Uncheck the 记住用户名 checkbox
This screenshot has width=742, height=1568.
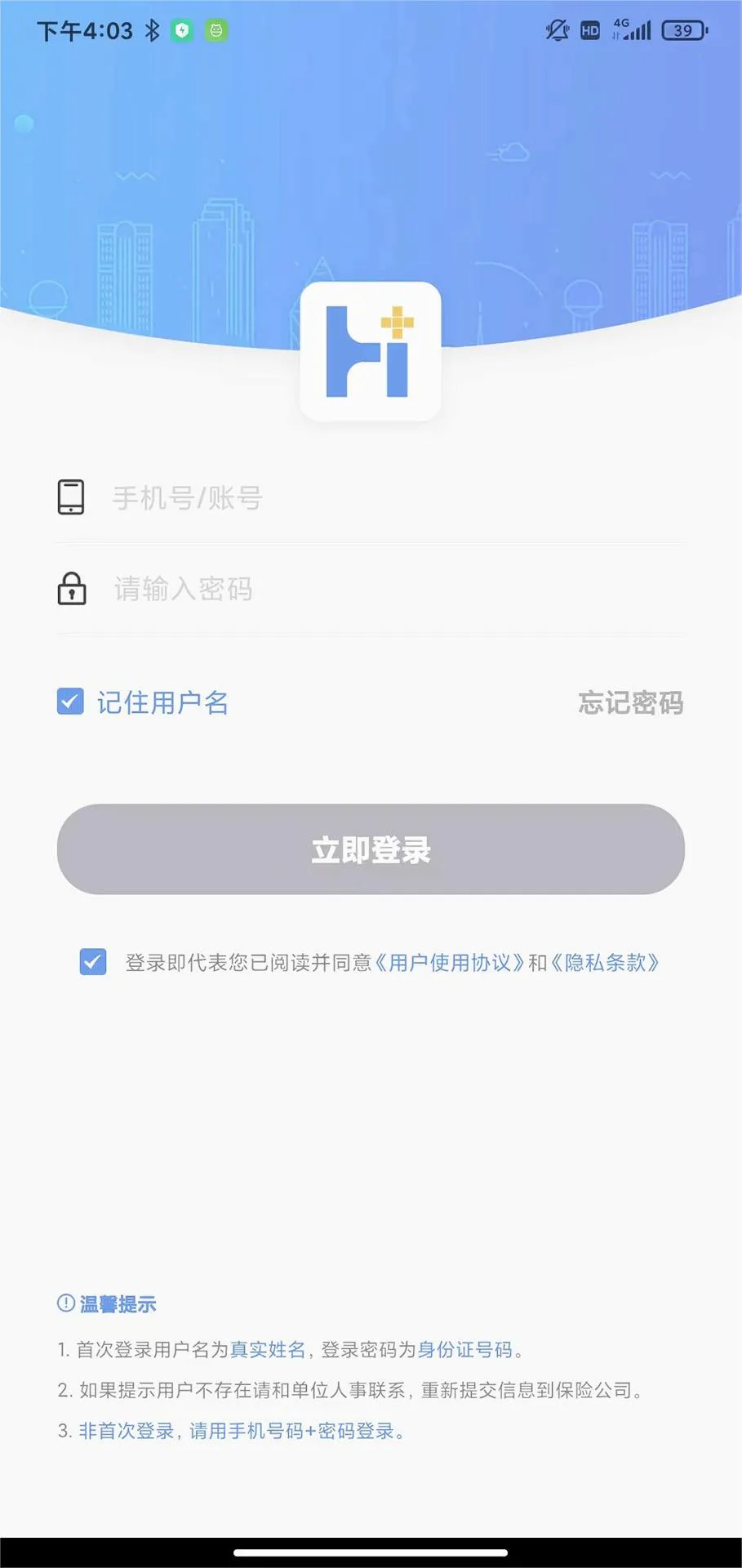70,701
